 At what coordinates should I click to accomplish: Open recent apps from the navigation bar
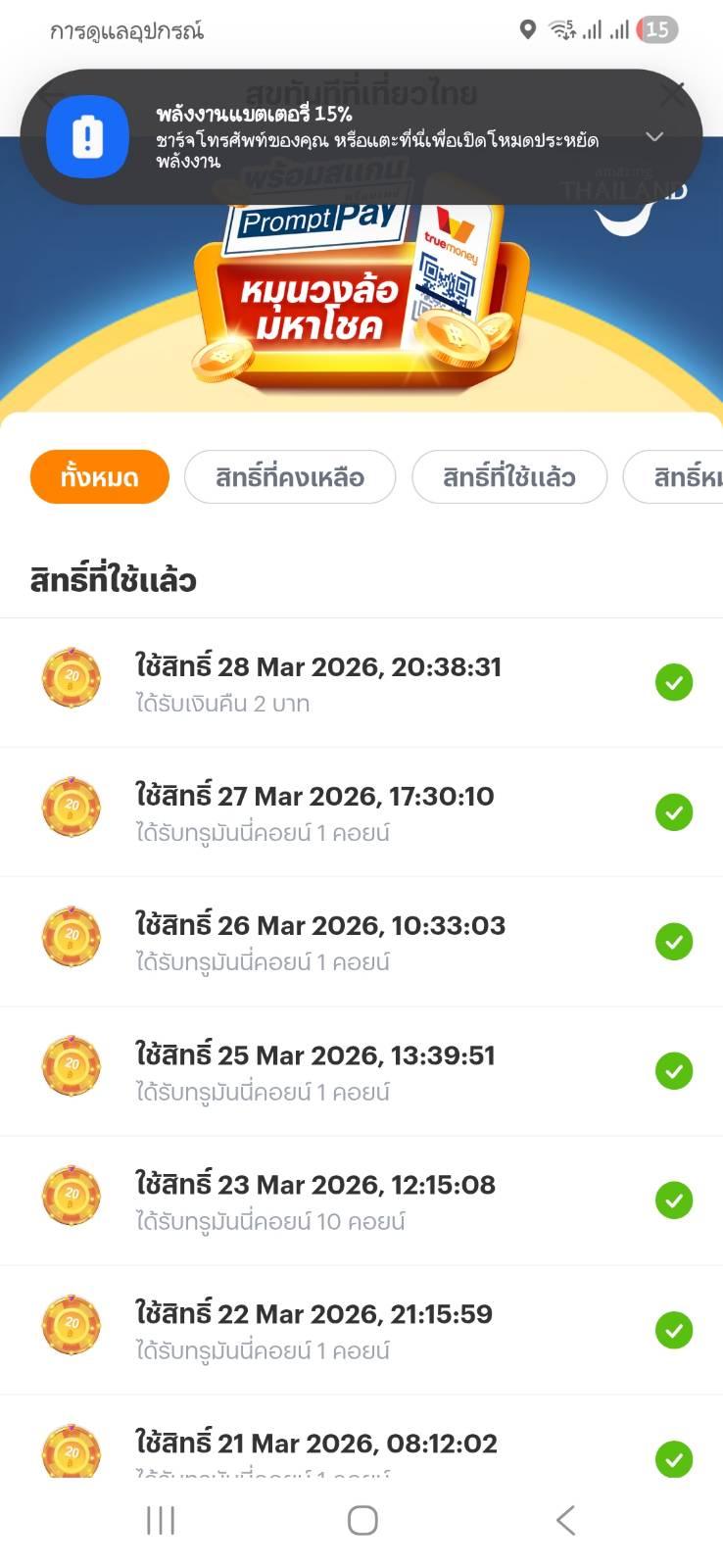coord(161,1520)
